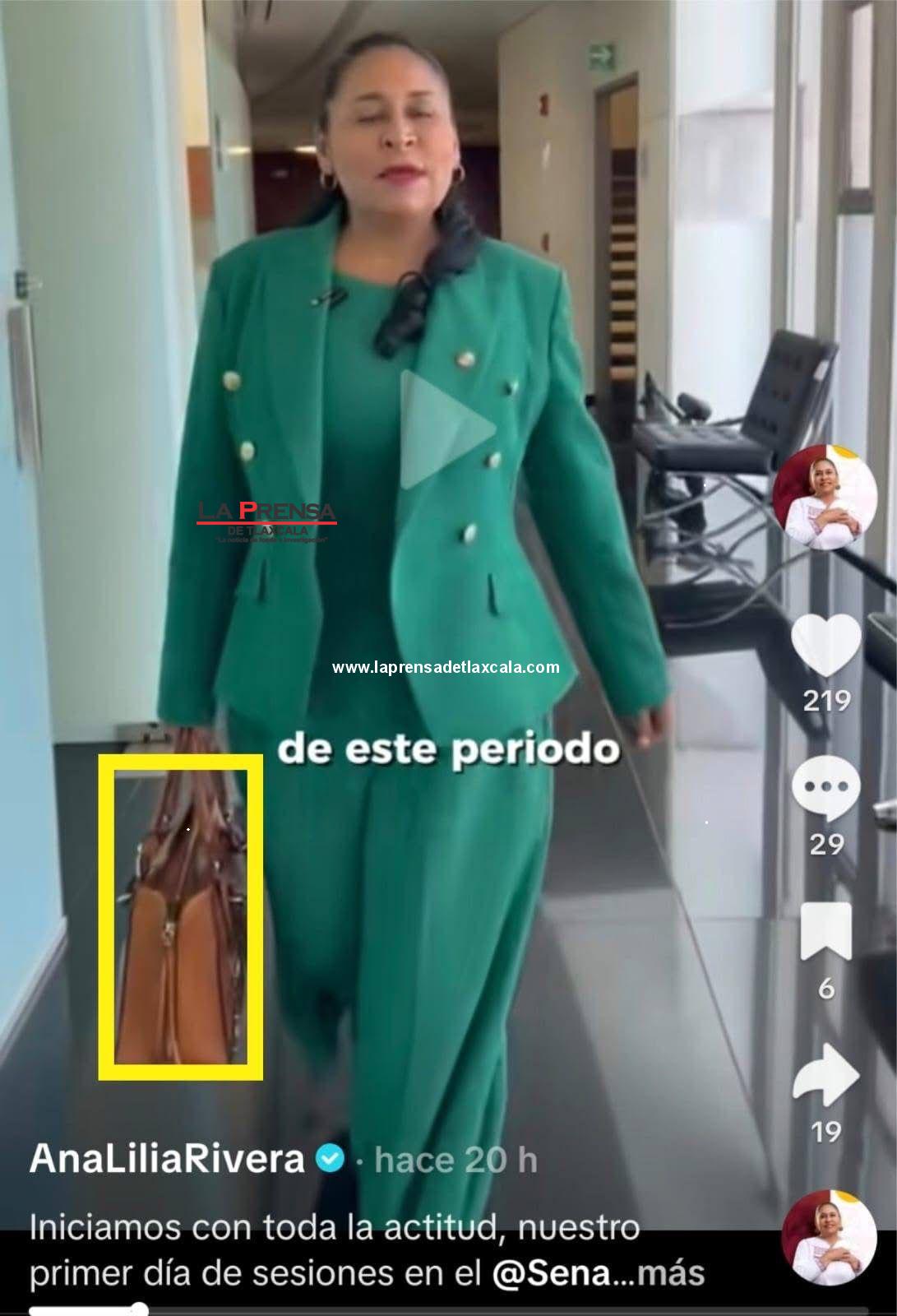
Task: Open the creator's profile picture
Action: pyautogui.click(x=825, y=499)
